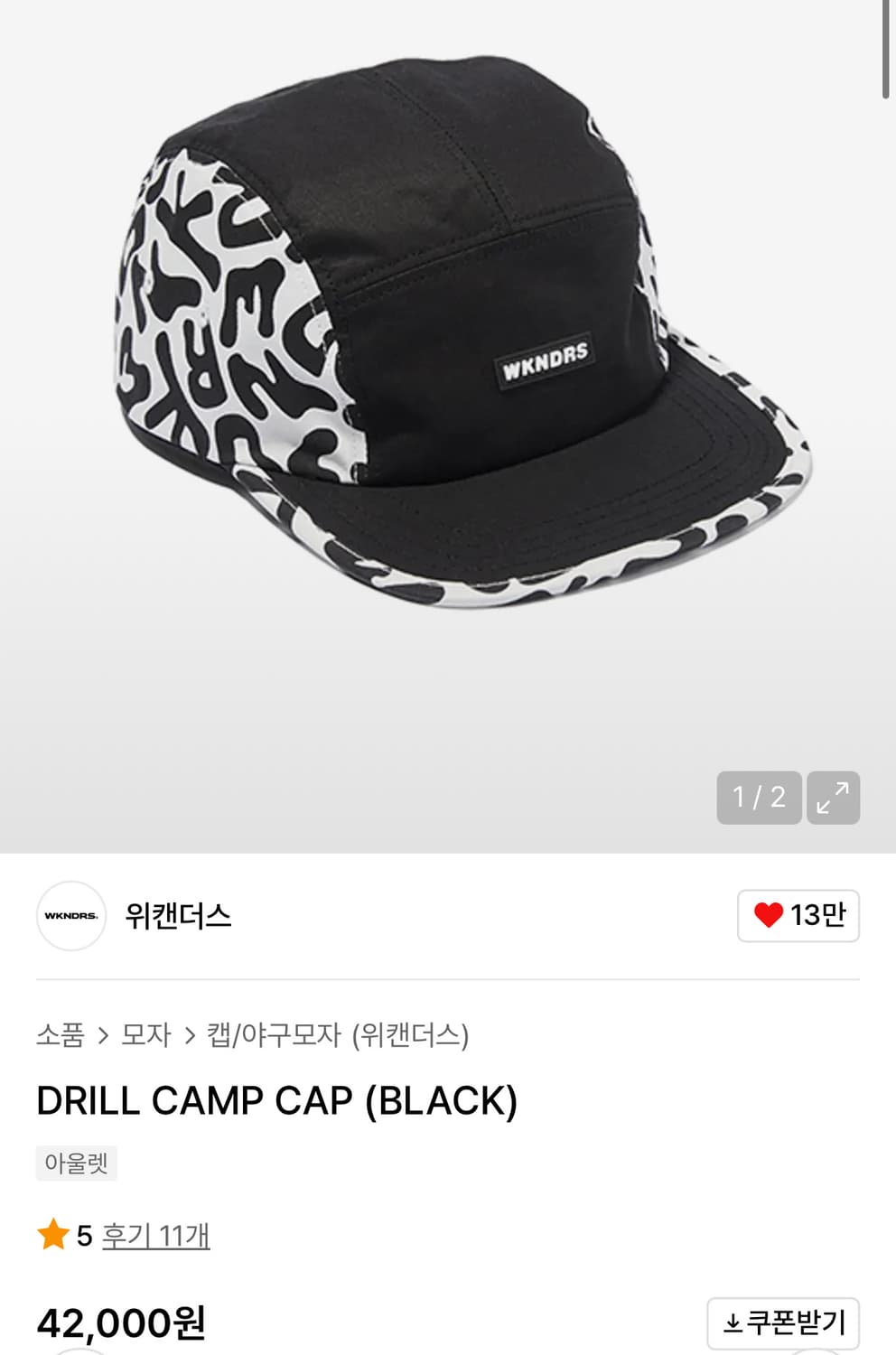The height and width of the screenshot is (1355, 896).
Task: Click the circular WKNDRS brand logo
Action: point(70,916)
